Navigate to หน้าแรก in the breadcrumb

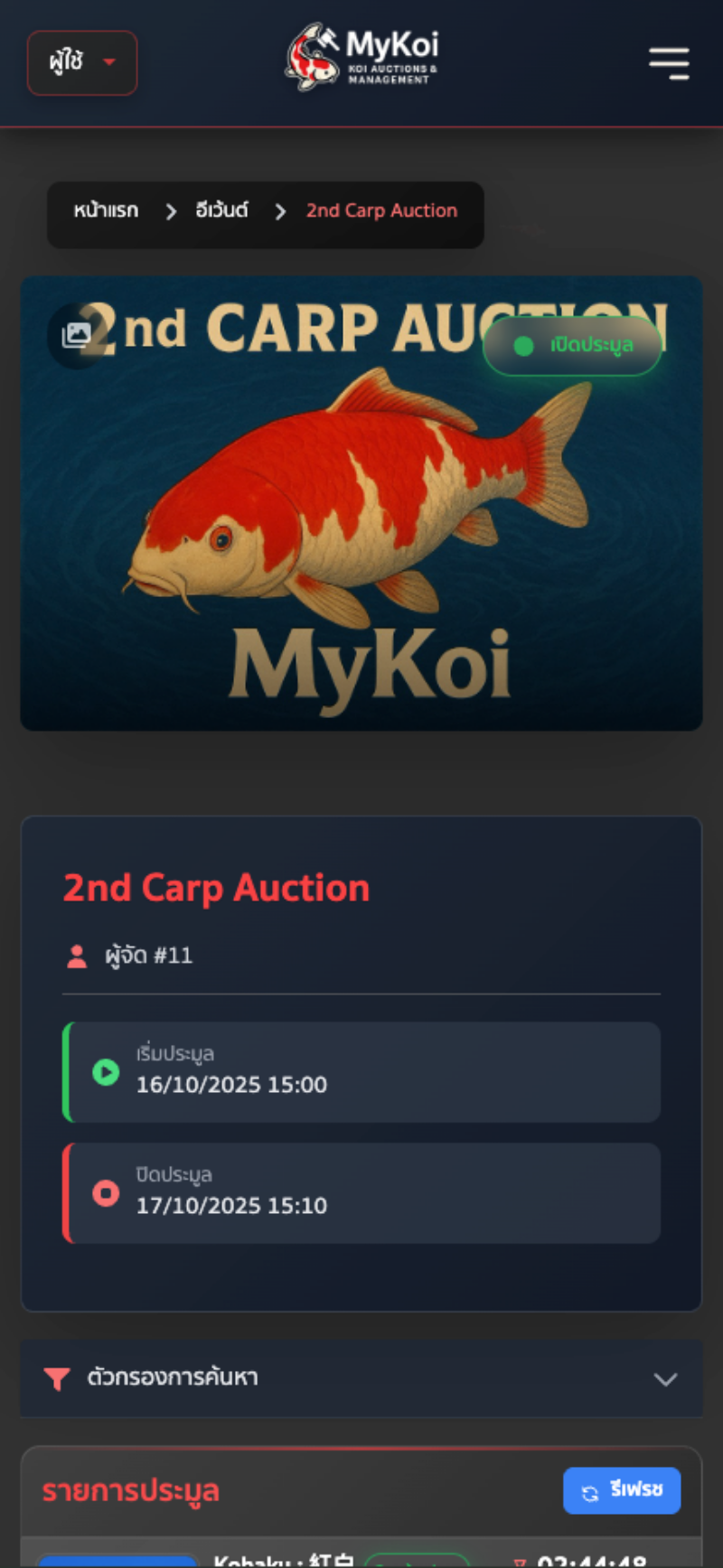click(x=106, y=211)
